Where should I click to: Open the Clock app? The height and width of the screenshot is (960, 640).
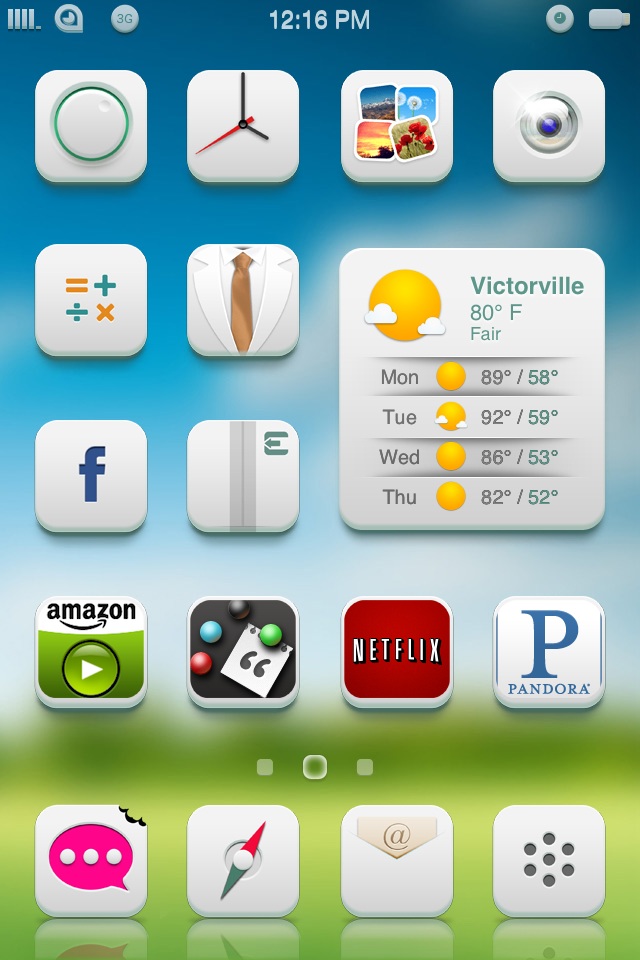[243, 125]
